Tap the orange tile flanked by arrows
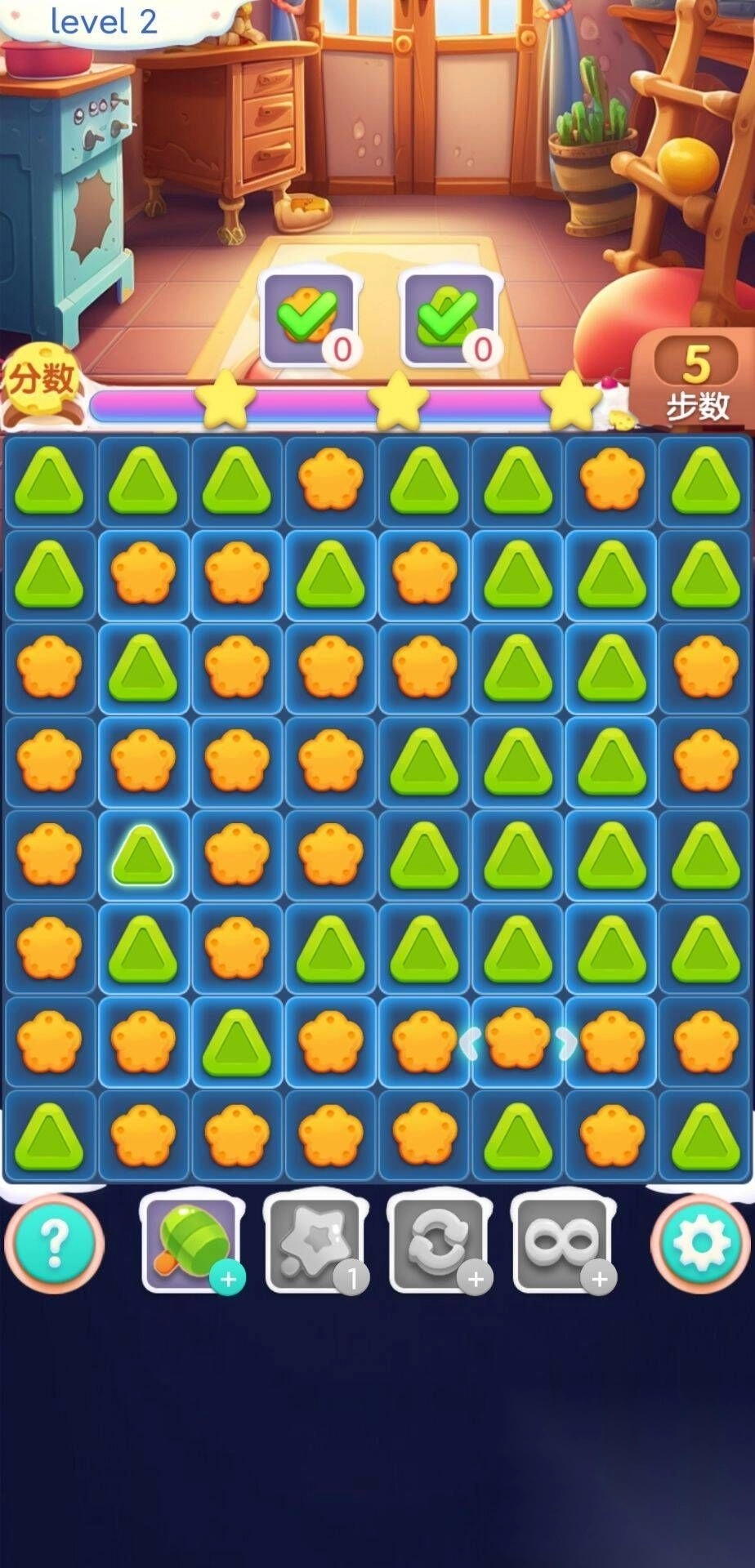Screen dimensions: 755x1568 click(x=517, y=1040)
